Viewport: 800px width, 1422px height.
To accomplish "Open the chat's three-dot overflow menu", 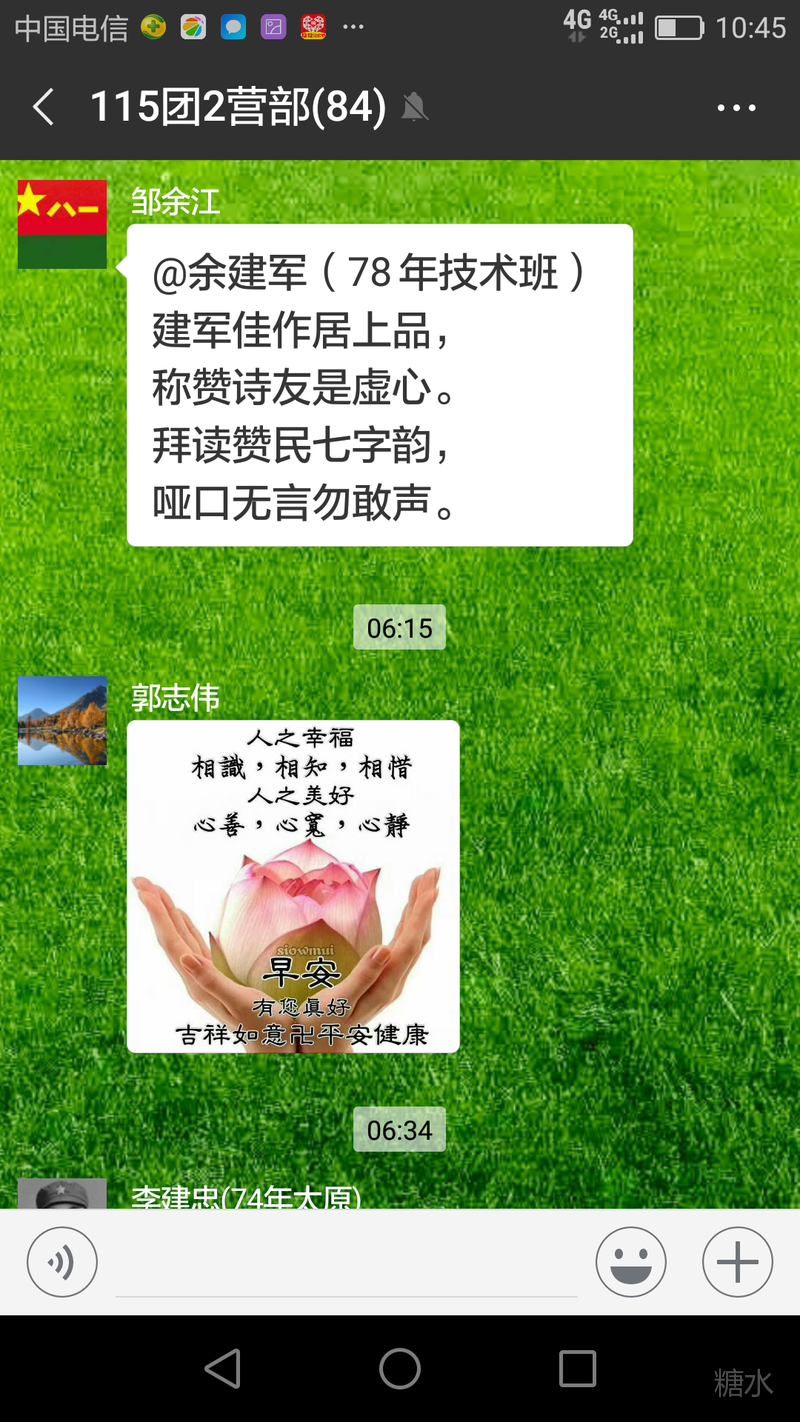I will click(737, 108).
